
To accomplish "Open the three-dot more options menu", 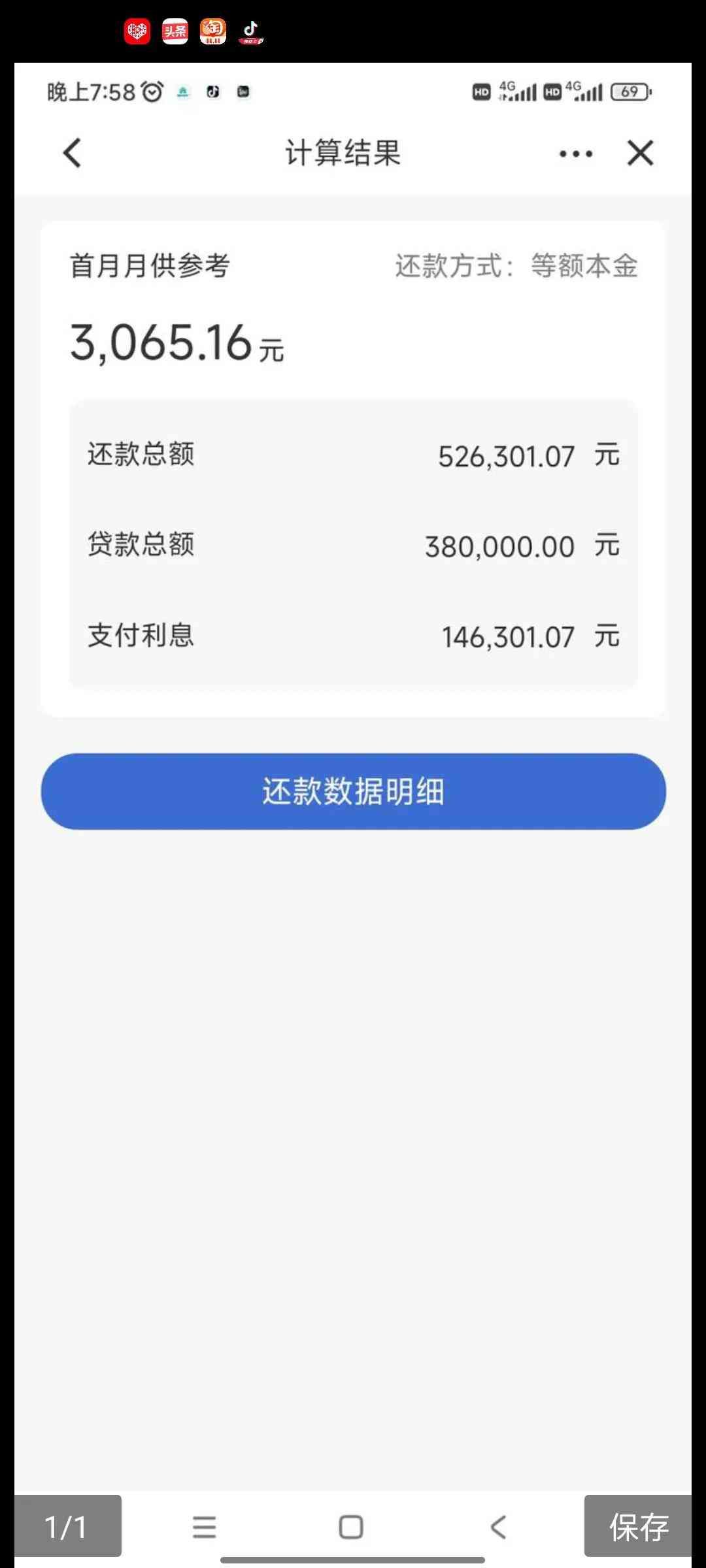I will coord(575,154).
